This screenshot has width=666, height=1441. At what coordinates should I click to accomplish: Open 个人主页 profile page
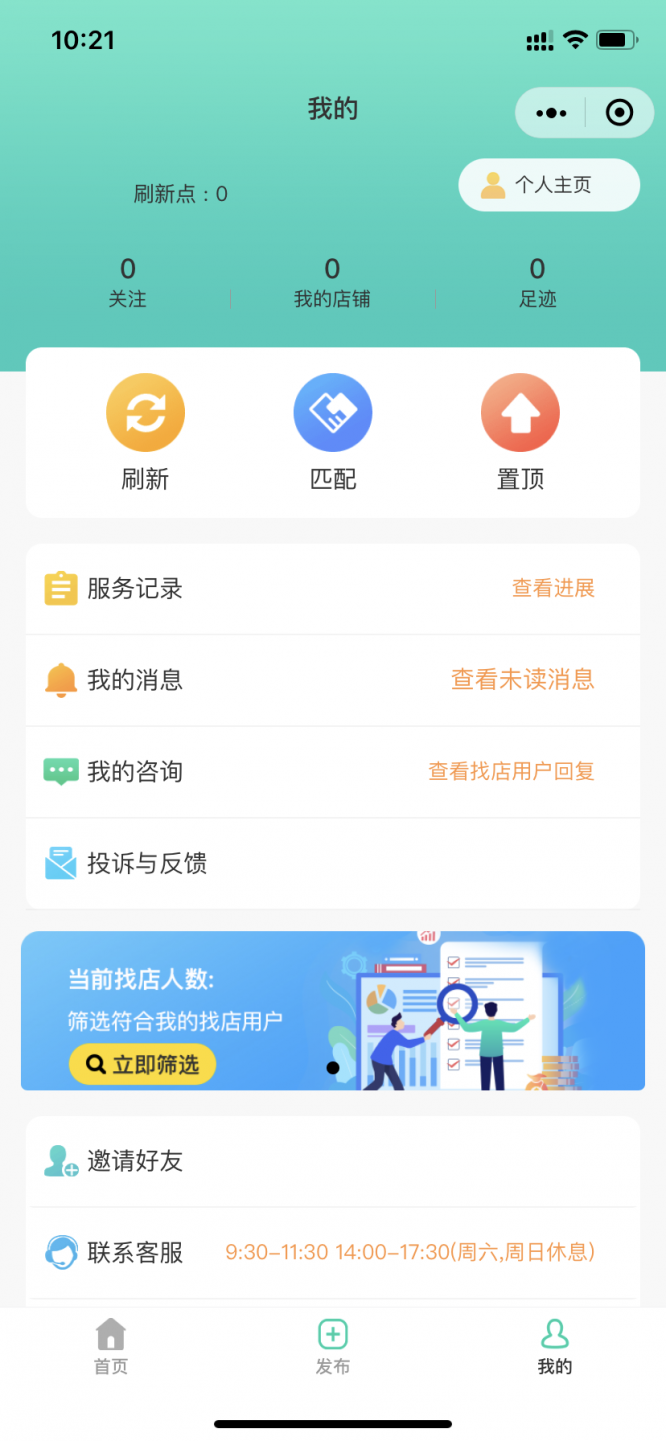(548, 185)
